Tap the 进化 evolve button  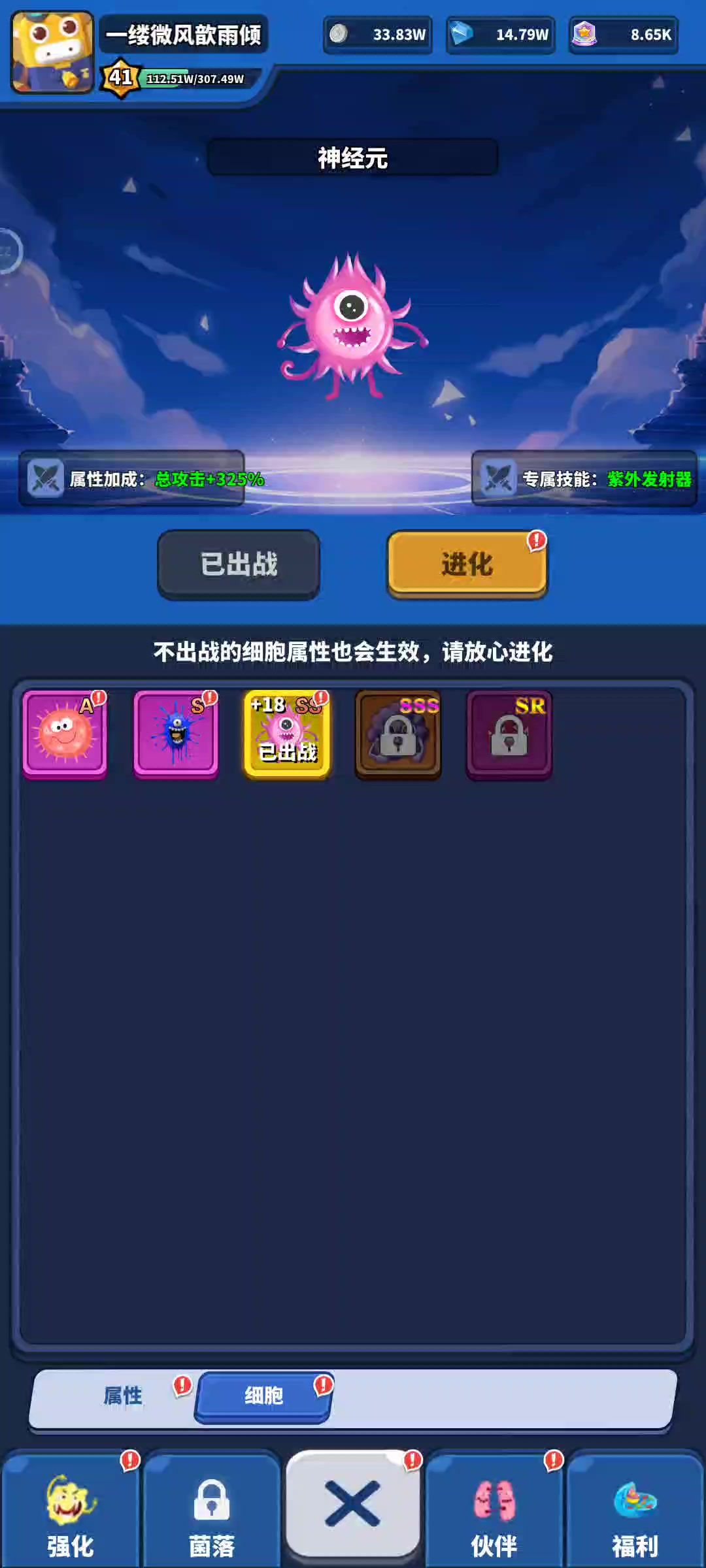click(467, 564)
